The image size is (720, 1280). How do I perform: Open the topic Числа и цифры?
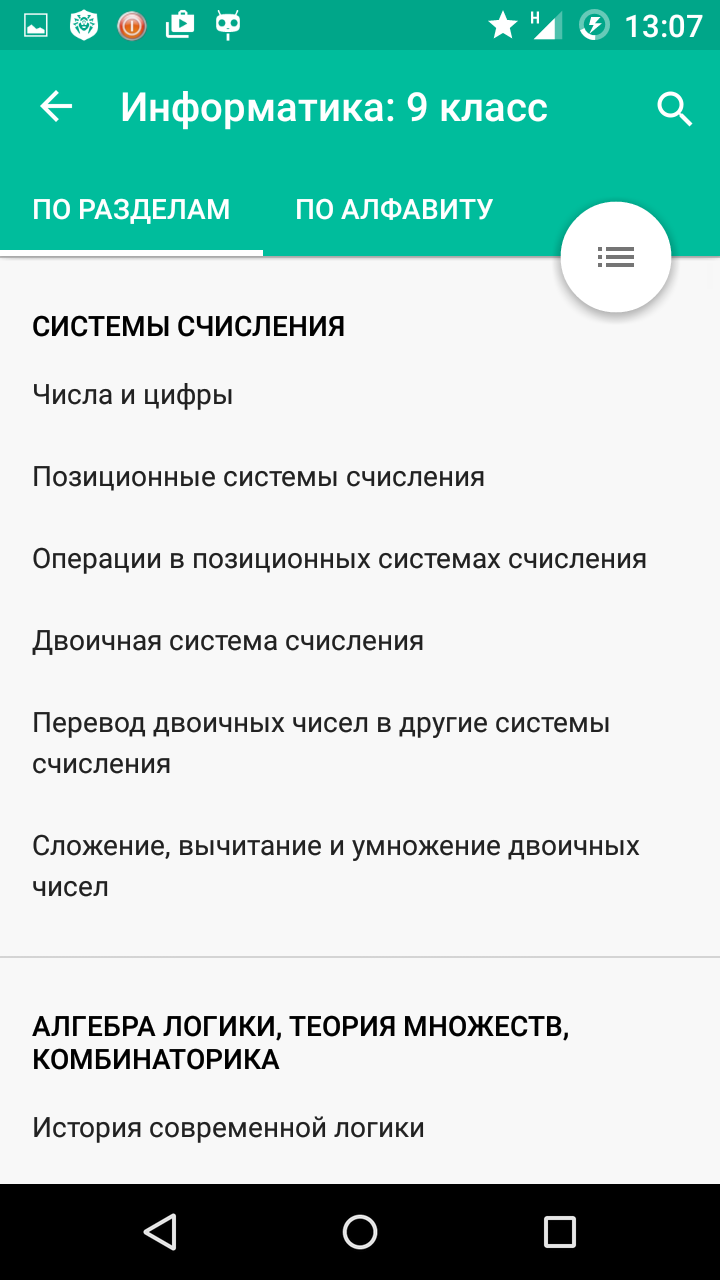coord(360,395)
